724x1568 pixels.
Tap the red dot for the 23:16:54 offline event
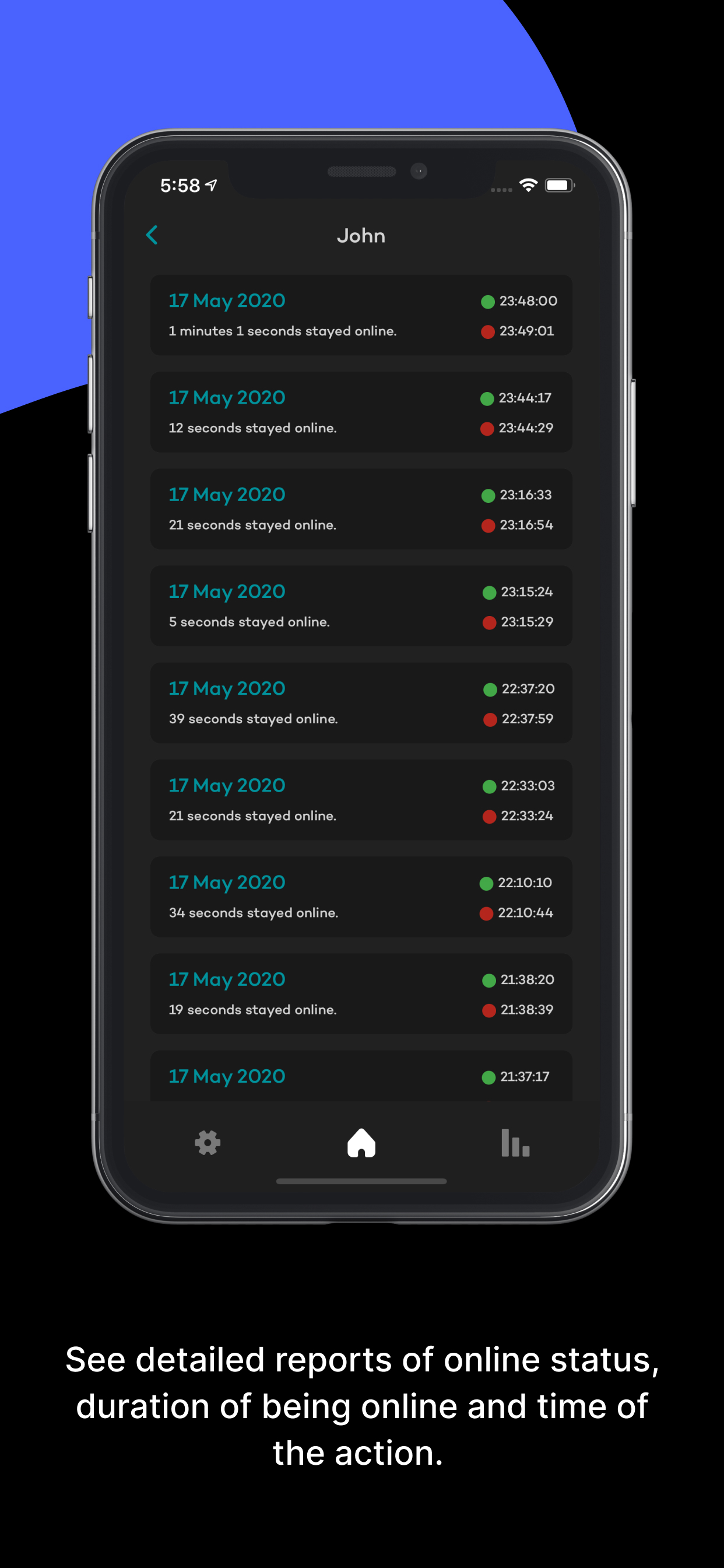[487, 526]
